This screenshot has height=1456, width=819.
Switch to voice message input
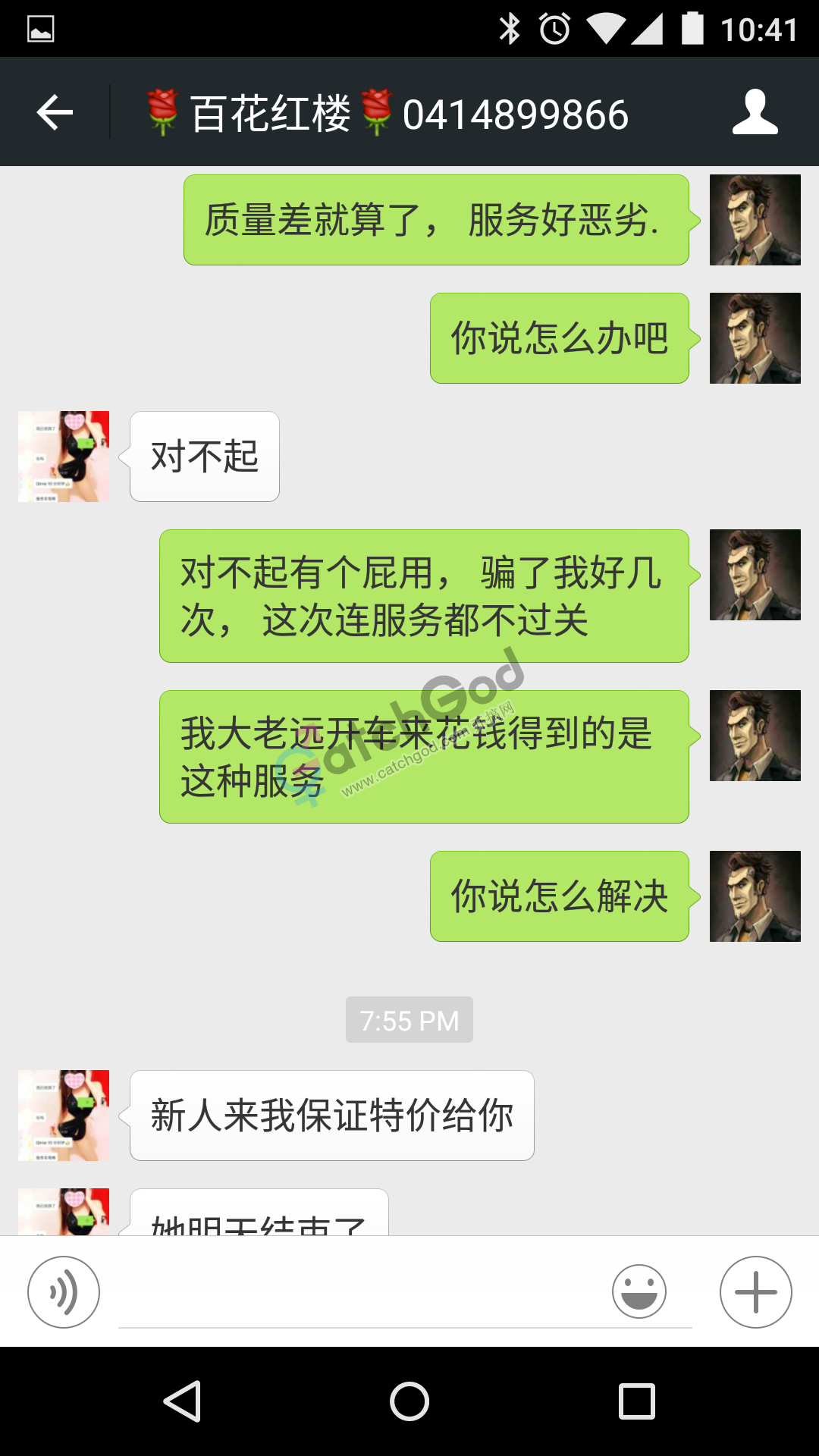pos(64,1291)
